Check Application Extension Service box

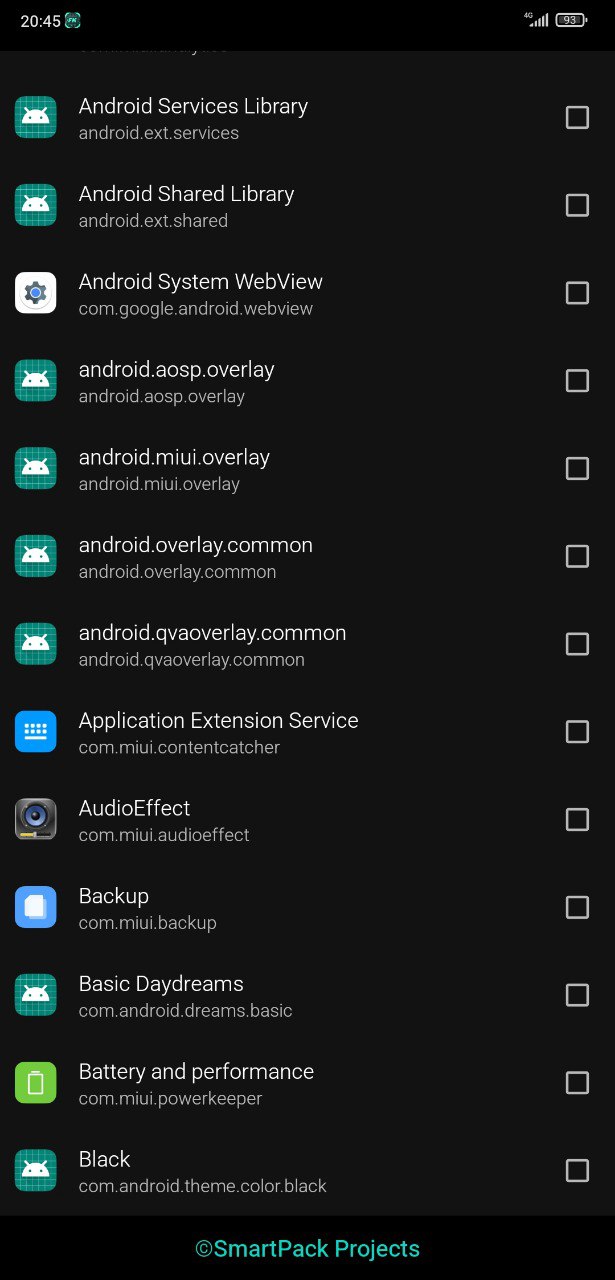(x=577, y=732)
